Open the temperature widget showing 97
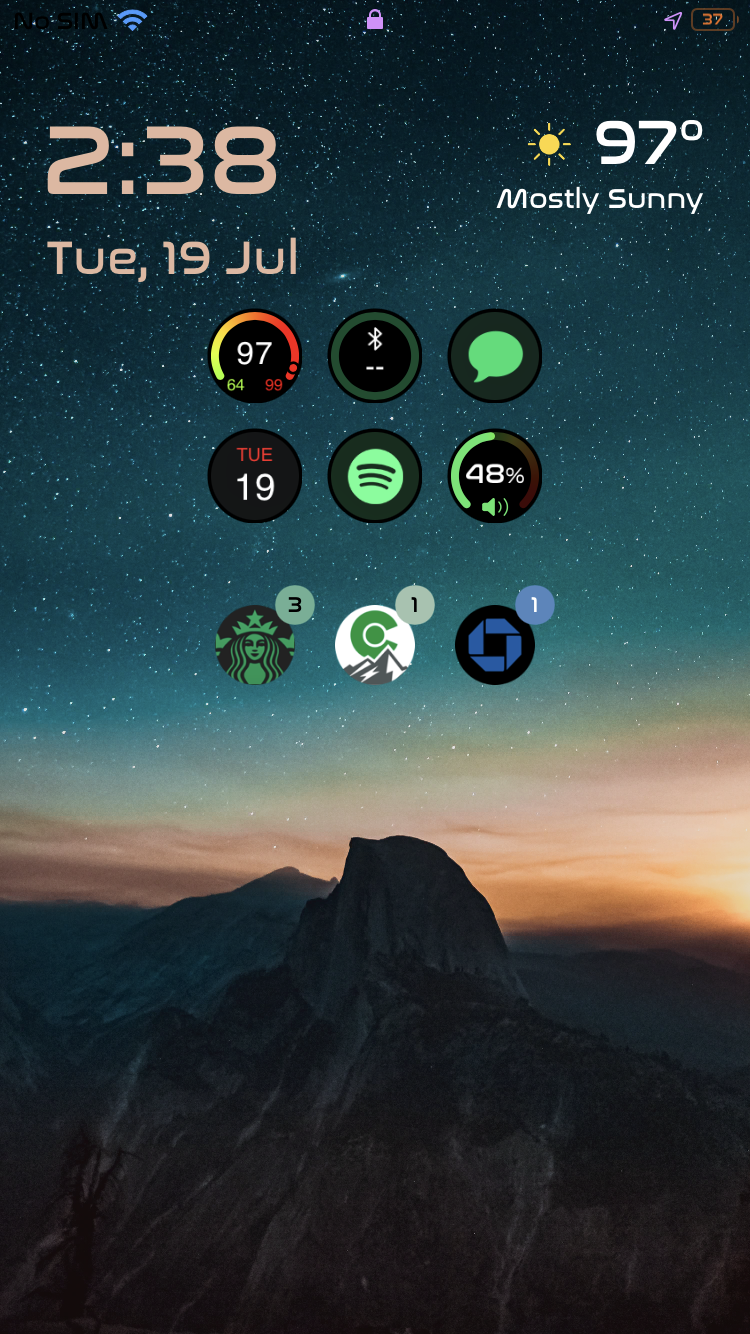Viewport: 750px width, 1334px height. 255,356
